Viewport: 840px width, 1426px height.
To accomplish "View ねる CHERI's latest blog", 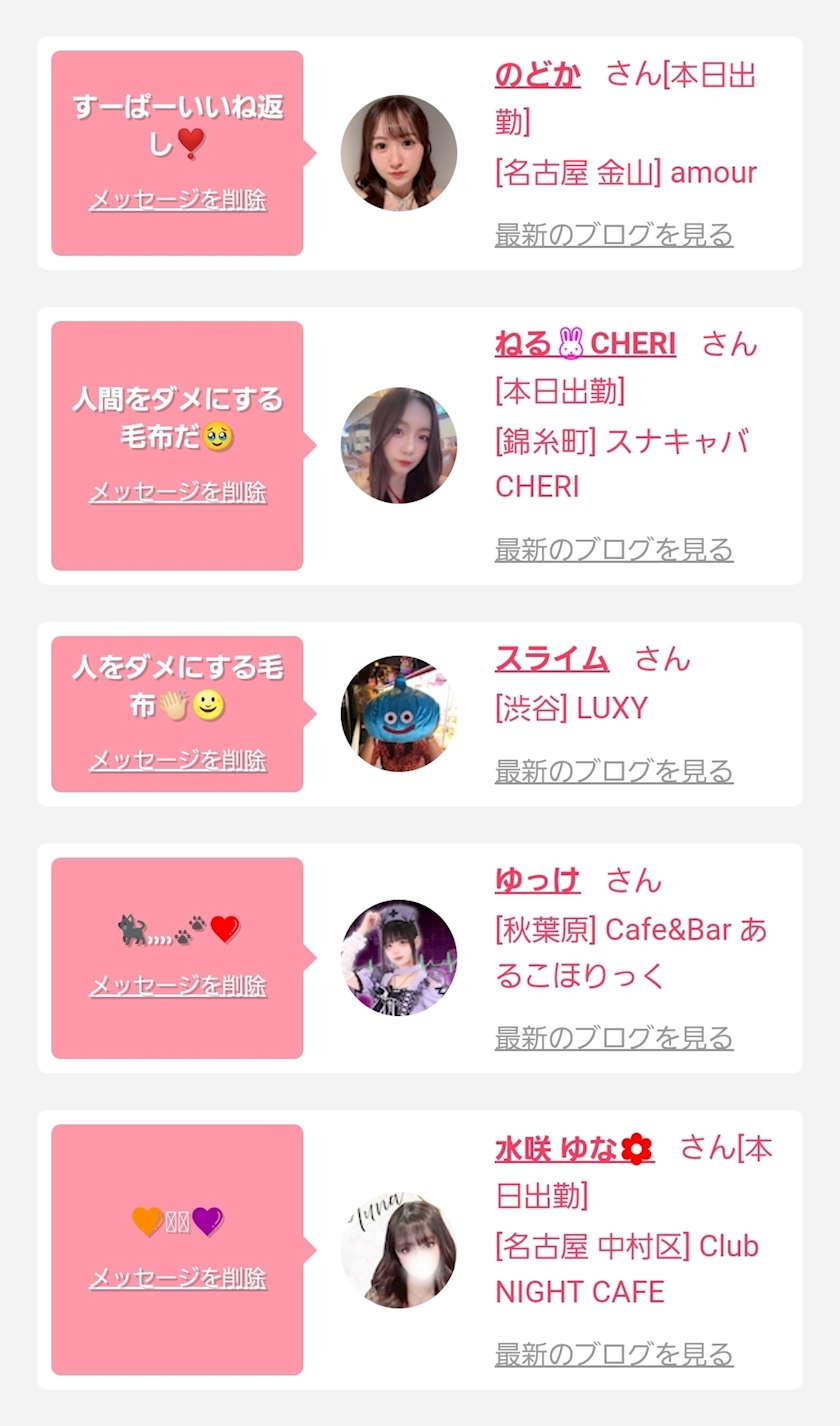I will tap(614, 550).
